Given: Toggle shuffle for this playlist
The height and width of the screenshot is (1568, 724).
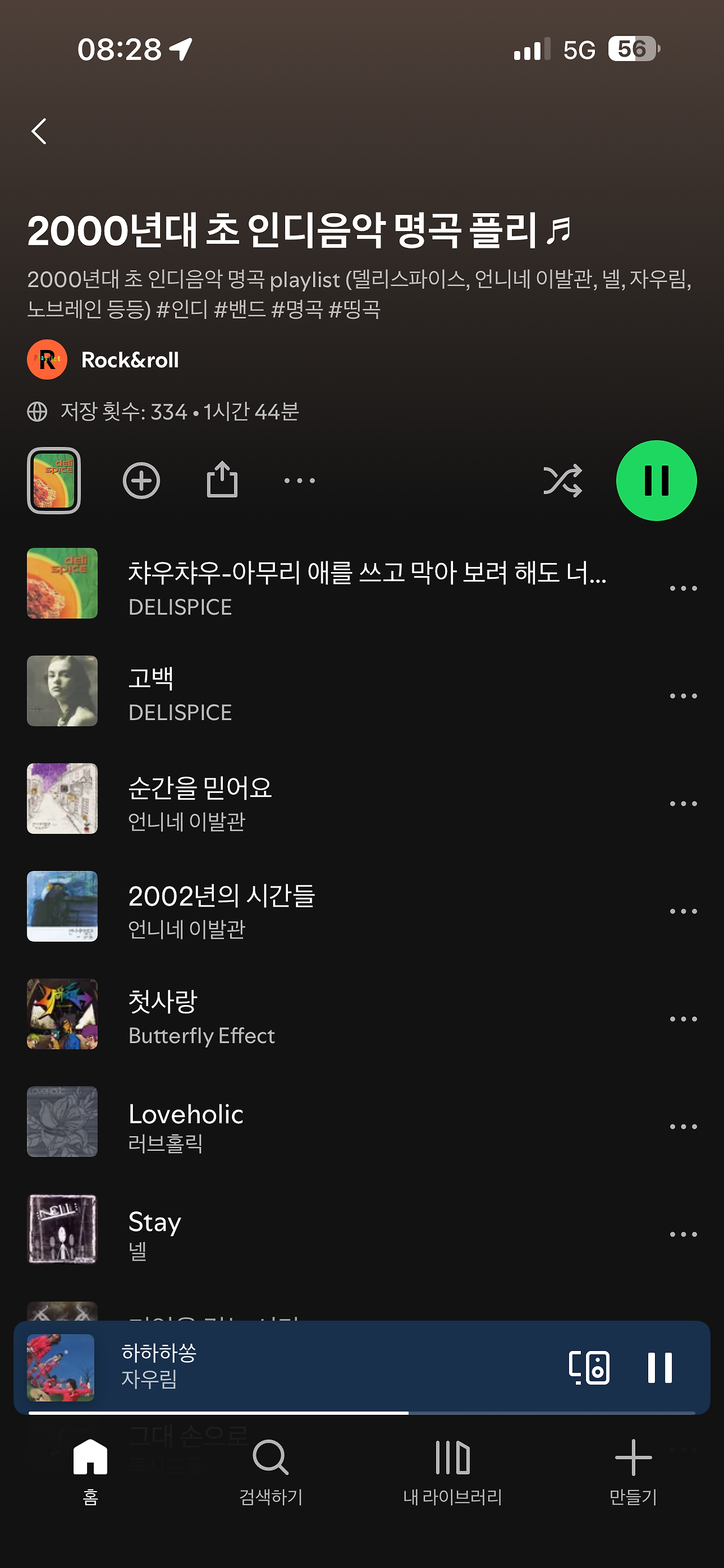Looking at the screenshot, I should 562,481.
